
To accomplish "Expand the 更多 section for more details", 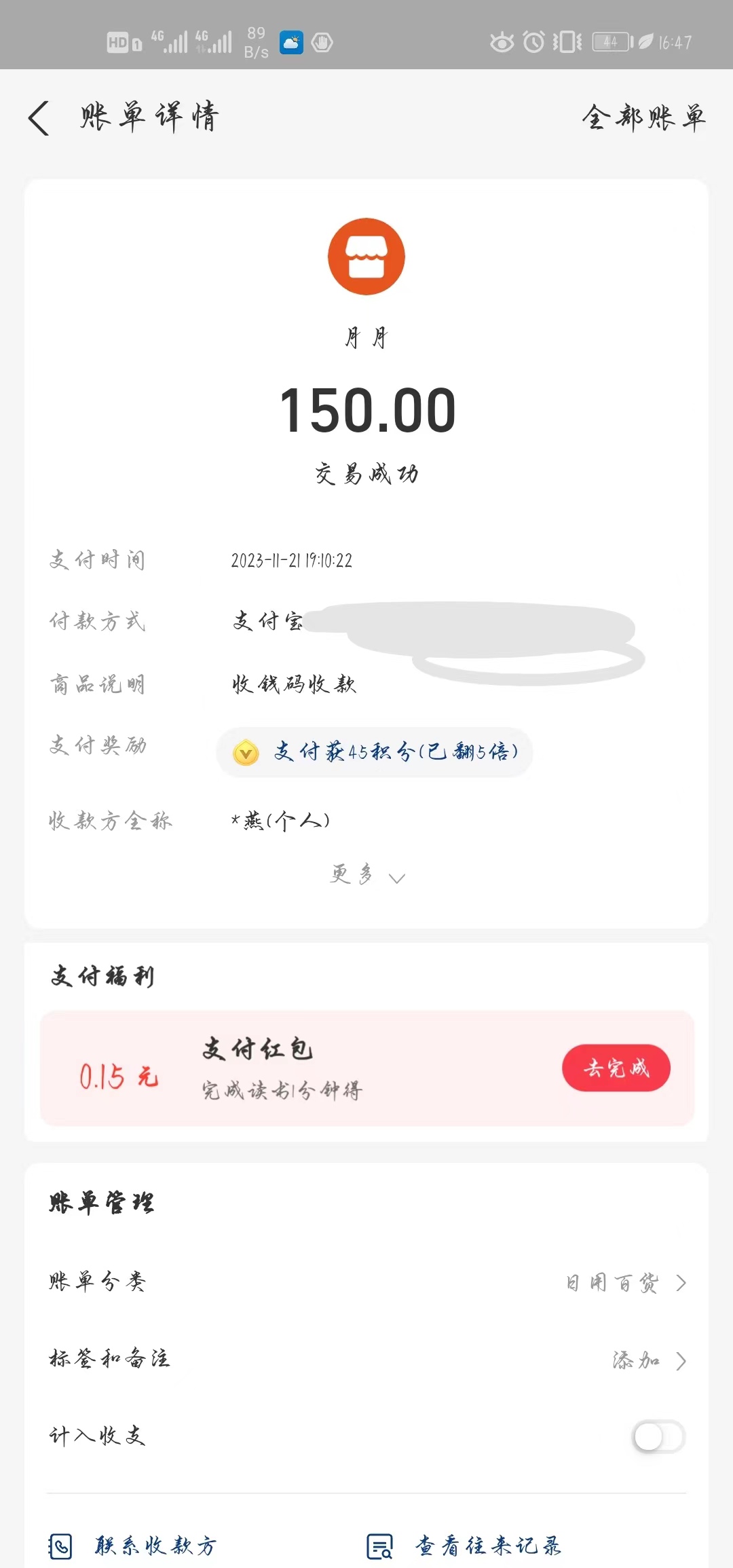I will pos(366,876).
